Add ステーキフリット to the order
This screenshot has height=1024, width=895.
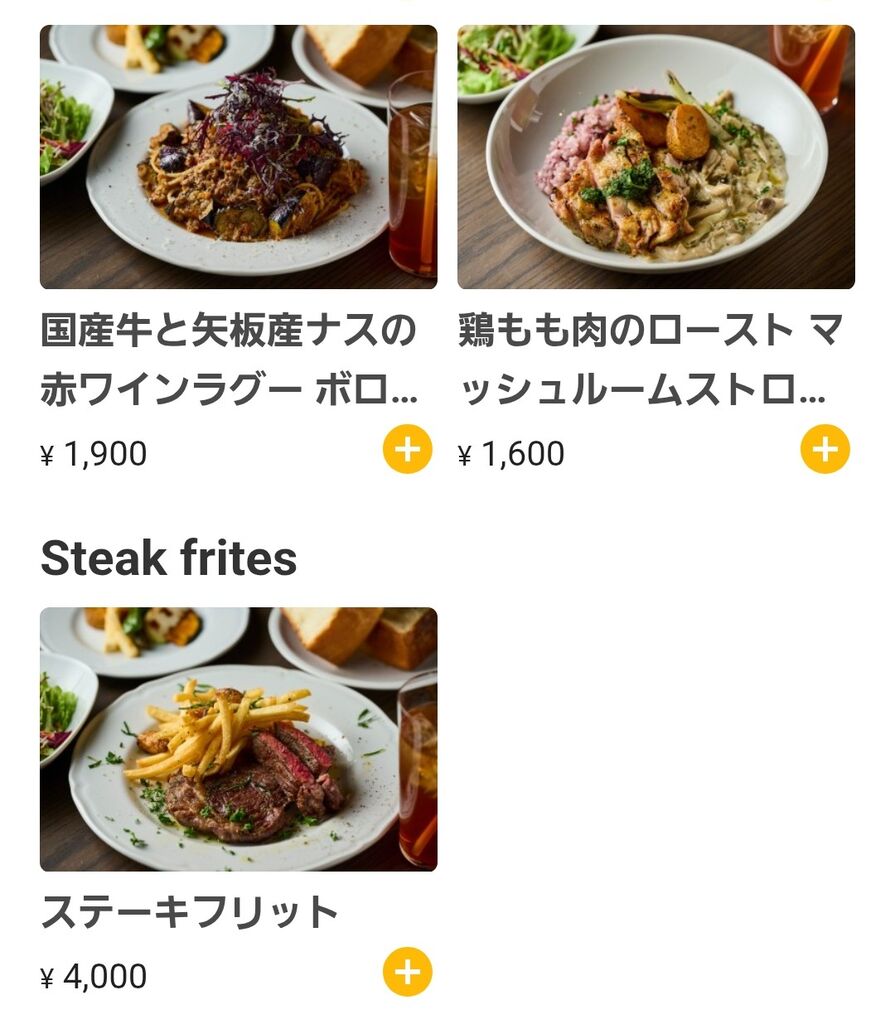[407, 972]
